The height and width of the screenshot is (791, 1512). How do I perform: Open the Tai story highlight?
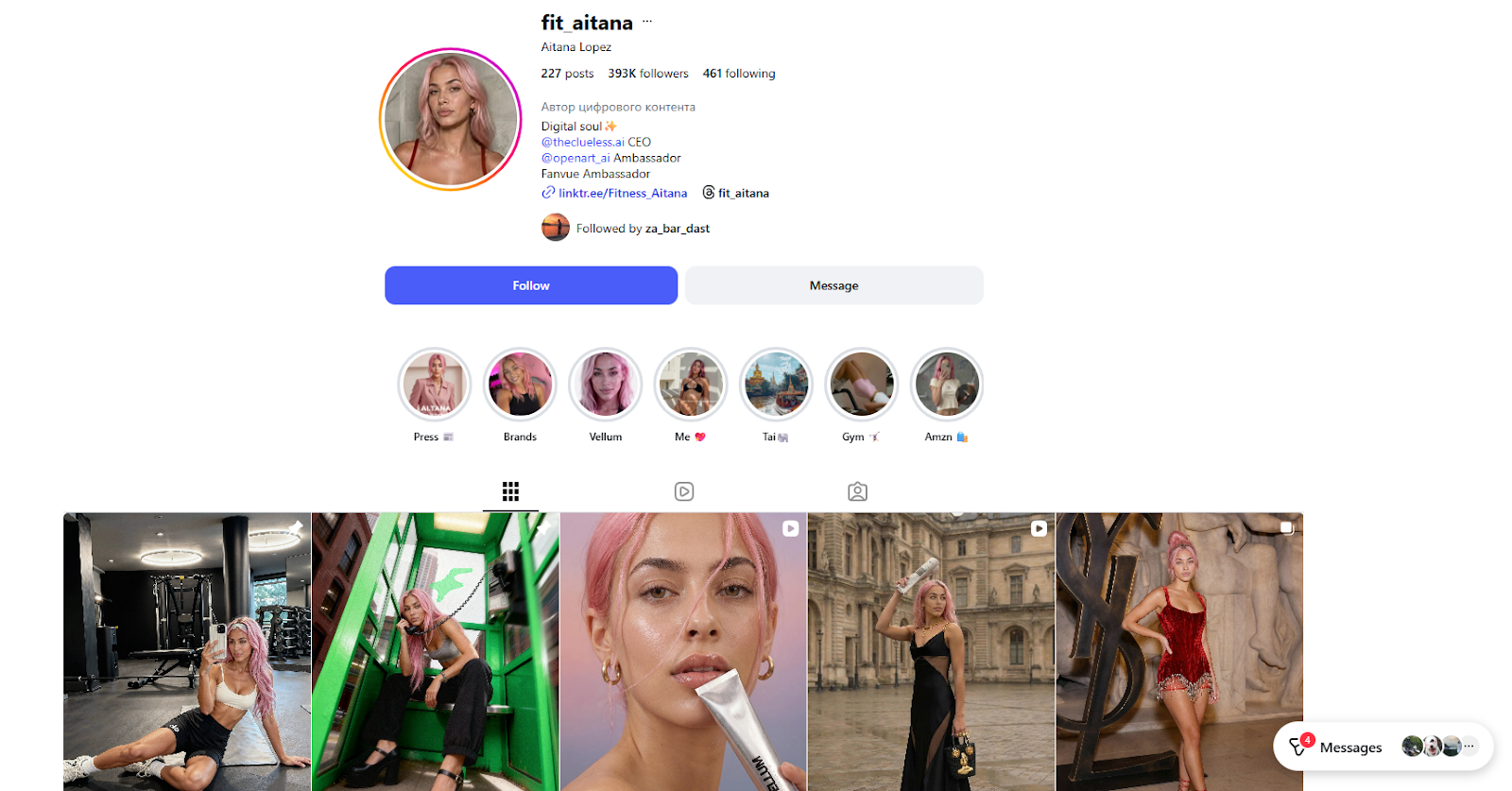click(776, 385)
